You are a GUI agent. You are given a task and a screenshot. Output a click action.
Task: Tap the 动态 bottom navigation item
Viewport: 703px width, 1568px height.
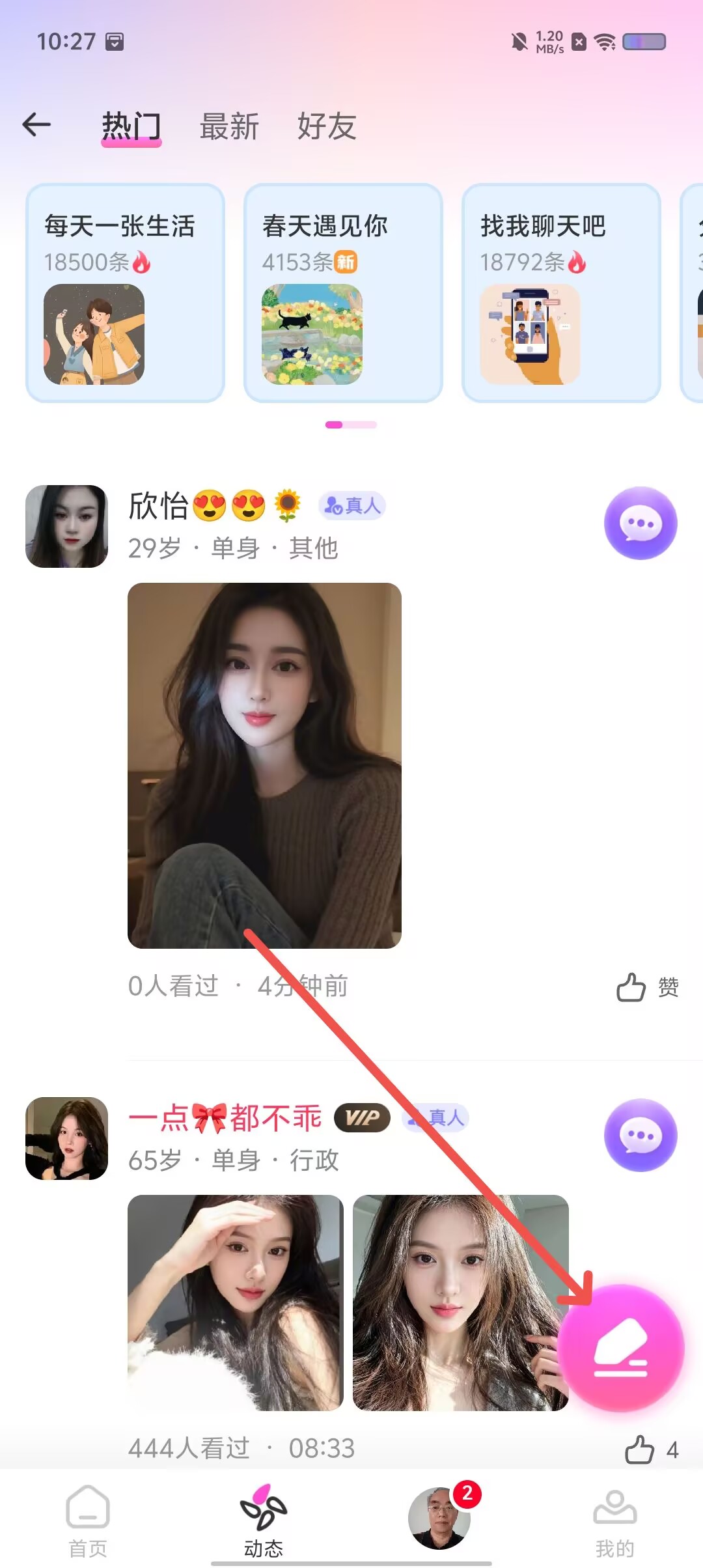click(x=264, y=1520)
